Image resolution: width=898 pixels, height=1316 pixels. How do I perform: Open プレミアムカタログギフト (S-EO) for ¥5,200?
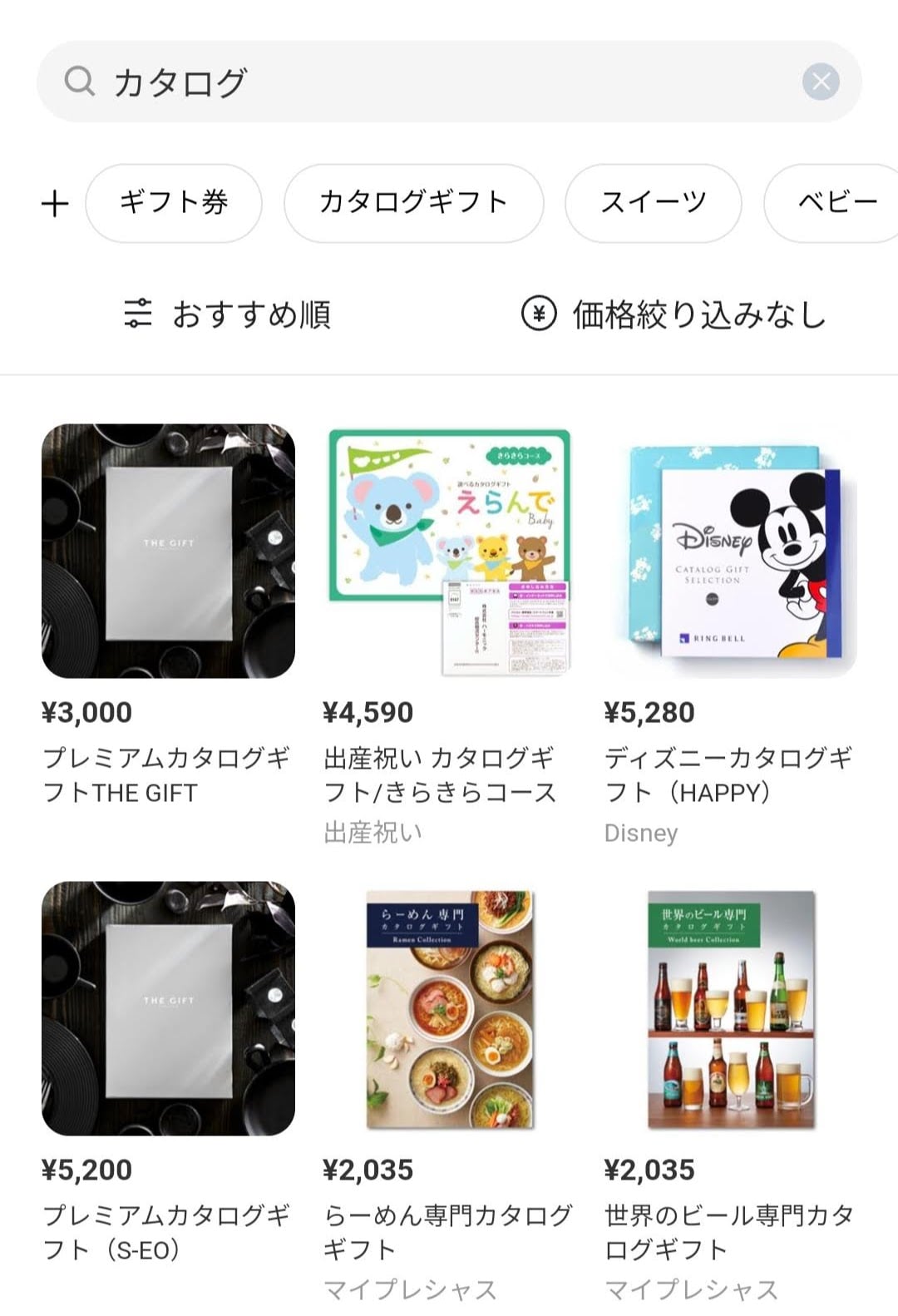coord(168,1008)
